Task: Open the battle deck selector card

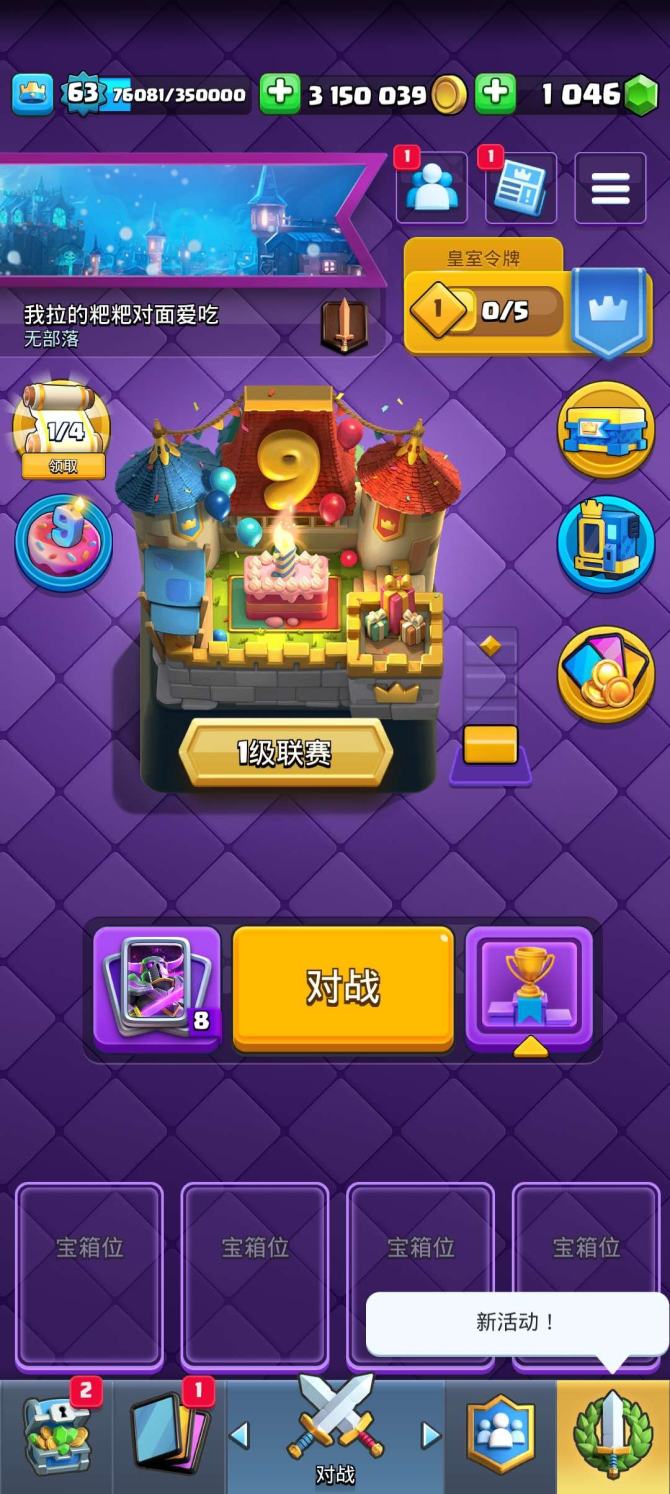Action: [x=157, y=986]
